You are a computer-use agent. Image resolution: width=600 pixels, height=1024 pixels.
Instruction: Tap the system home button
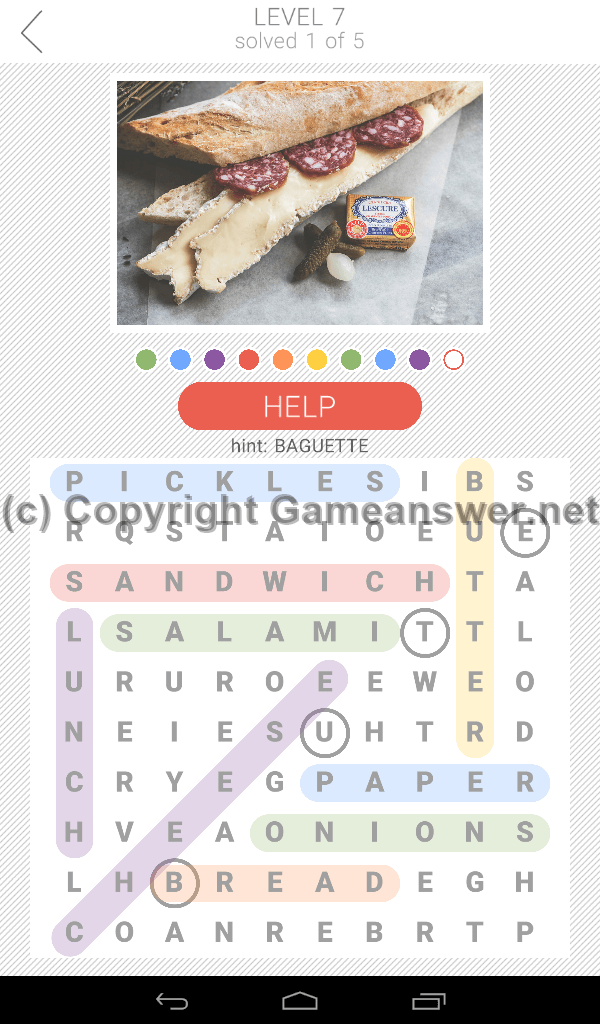[300, 1000]
